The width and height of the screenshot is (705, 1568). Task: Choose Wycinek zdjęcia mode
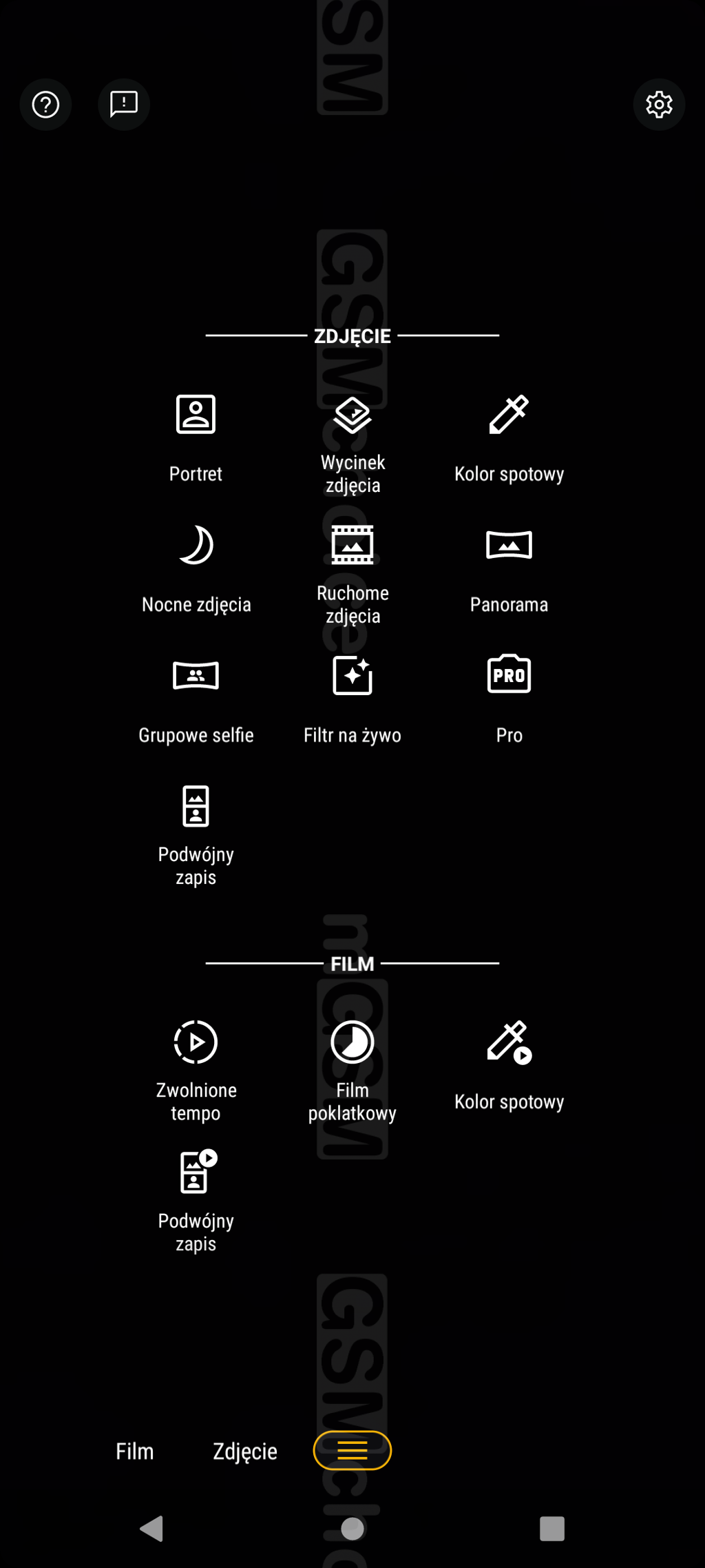(x=352, y=442)
